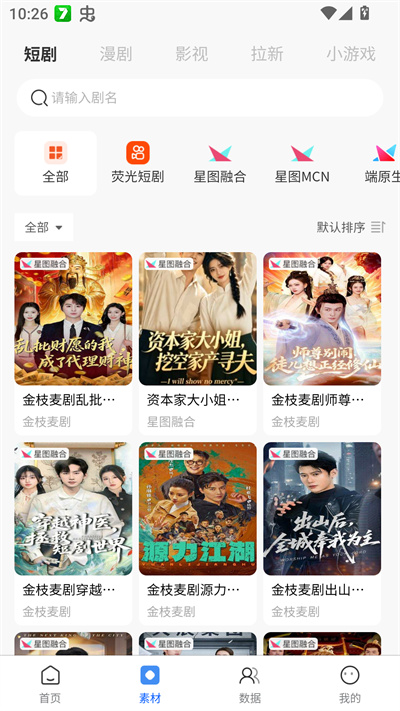The image size is (400, 711).
Task: Tap the 请输入剧名 search box
Action: pyautogui.click(x=200, y=98)
